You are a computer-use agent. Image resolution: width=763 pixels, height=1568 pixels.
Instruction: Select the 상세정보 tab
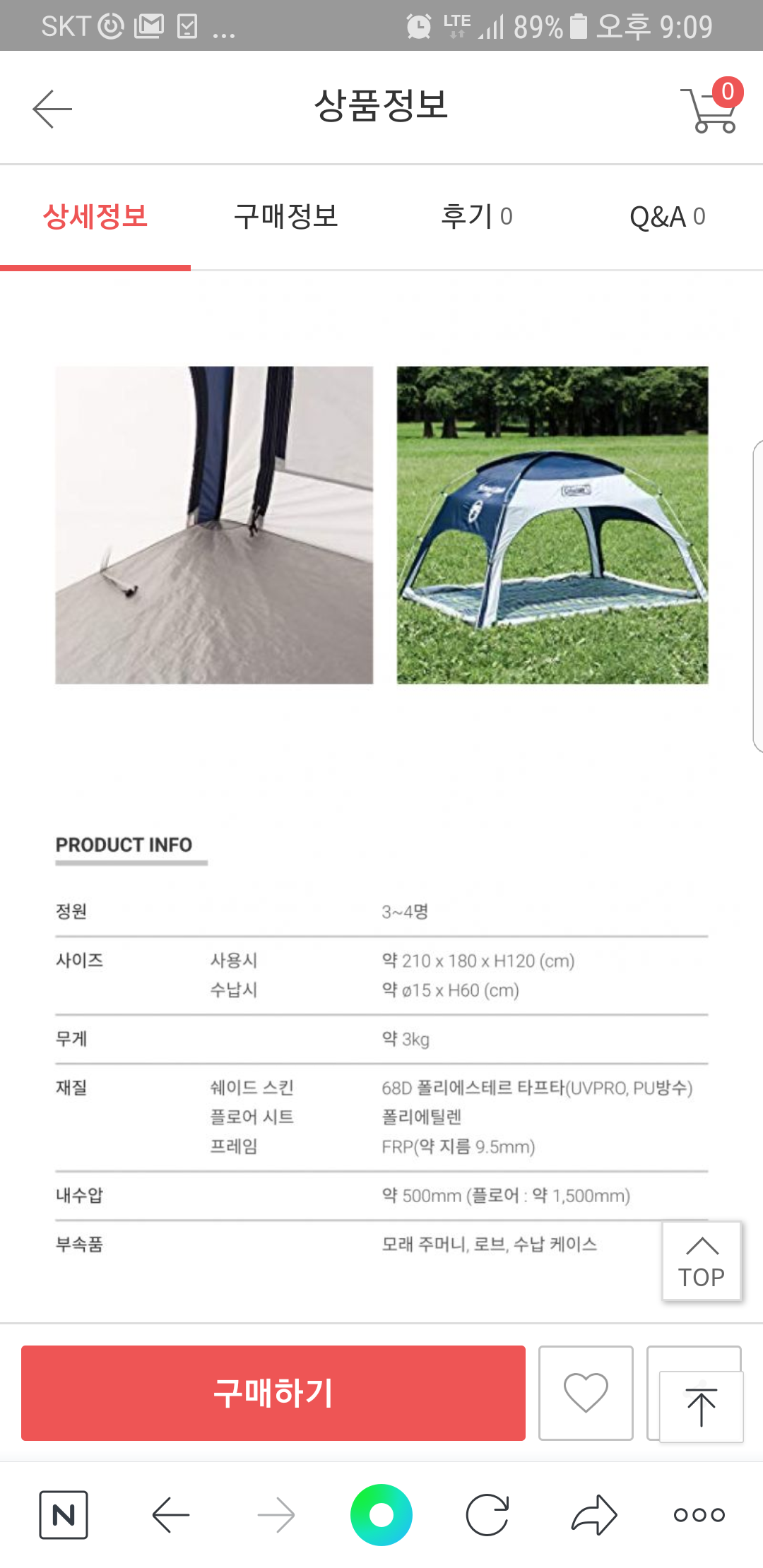95,216
